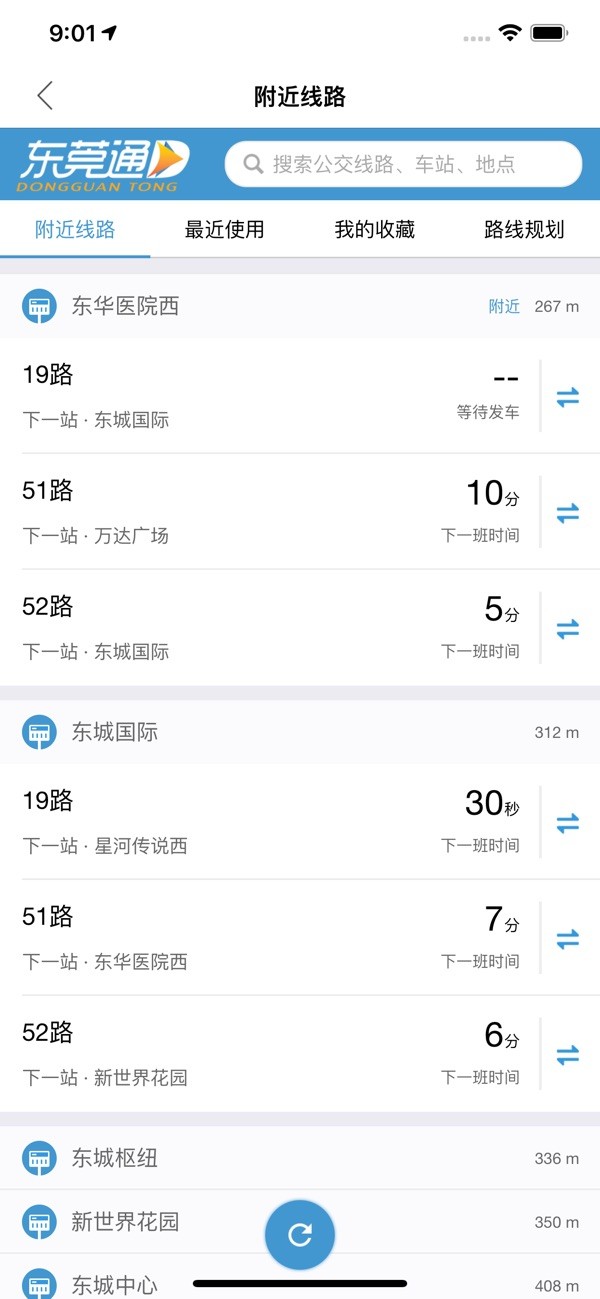Switch direction for 19路 at 东华医院西
This screenshot has width=600, height=1299.
coord(567,396)
